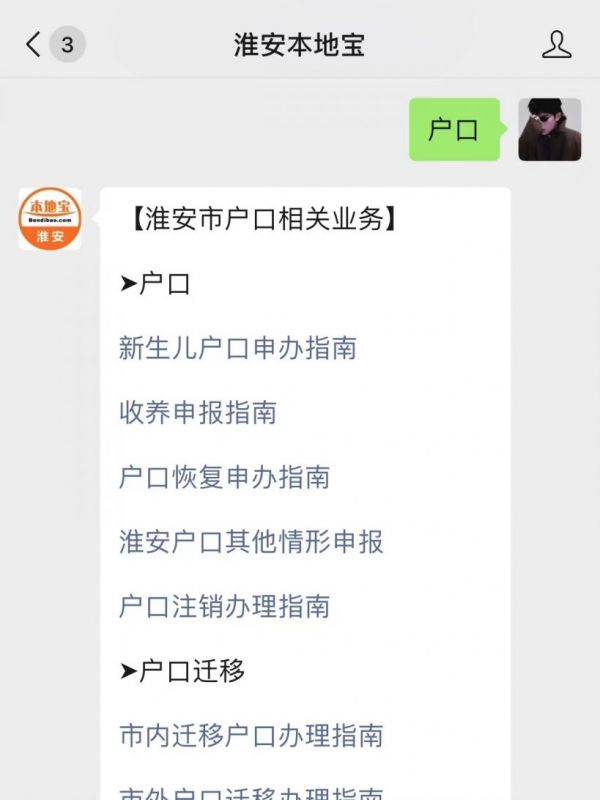Open 收养申报指南 link
This screenshot has width=600, height=800.
[x=197, y=413]
